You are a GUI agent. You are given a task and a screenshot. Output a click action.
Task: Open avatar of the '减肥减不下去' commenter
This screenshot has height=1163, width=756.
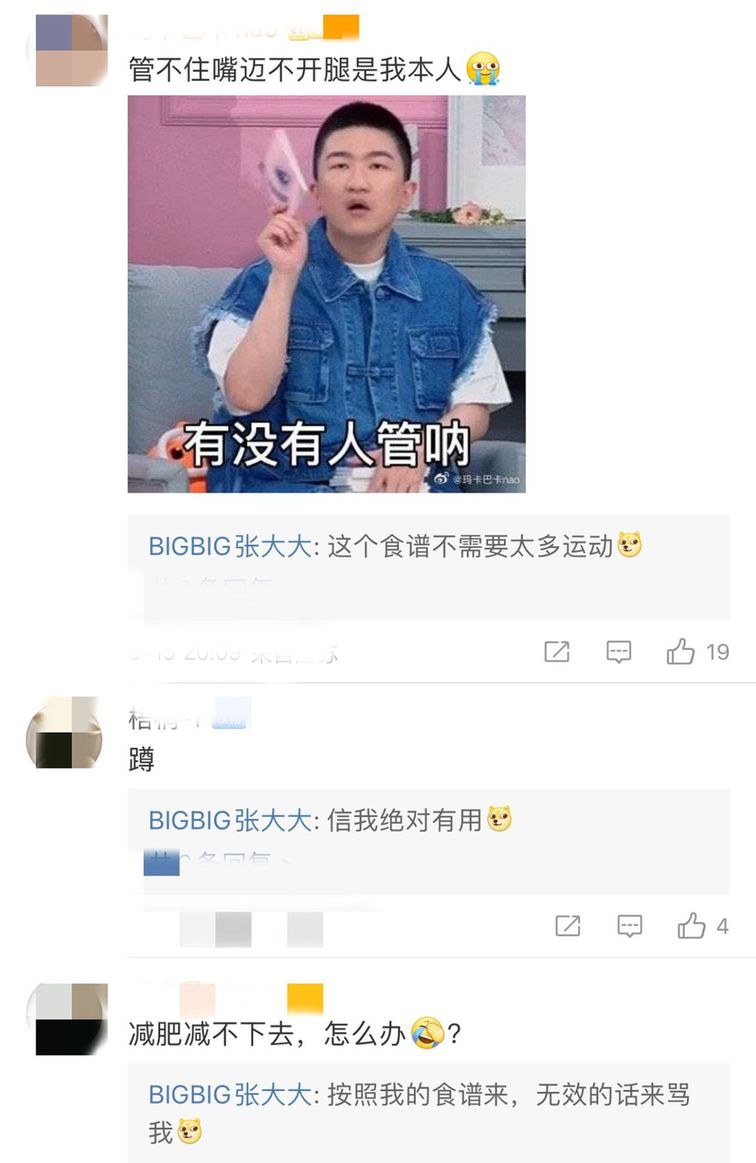[x=71, y=1019]
